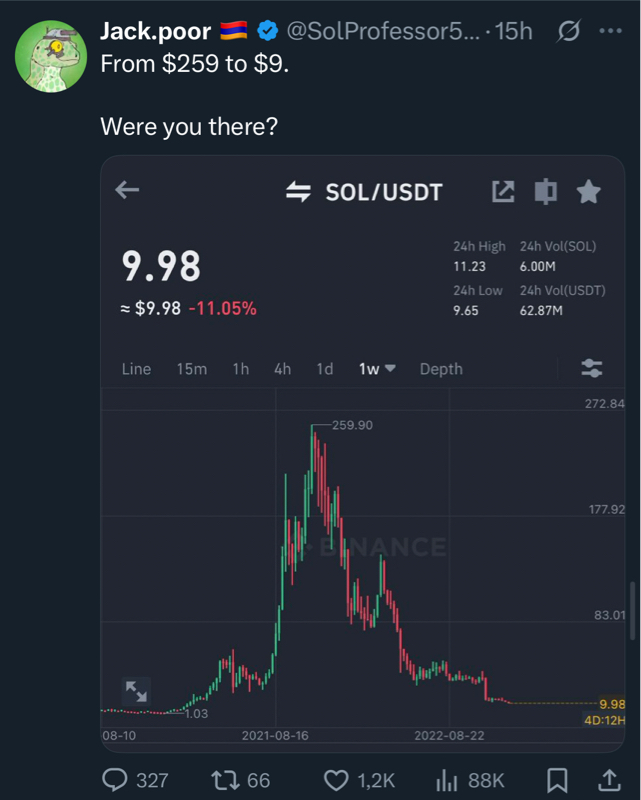Image resolution: width=641 pixels, height=800 pixels.
Task: Share this post
Action: 609,779
